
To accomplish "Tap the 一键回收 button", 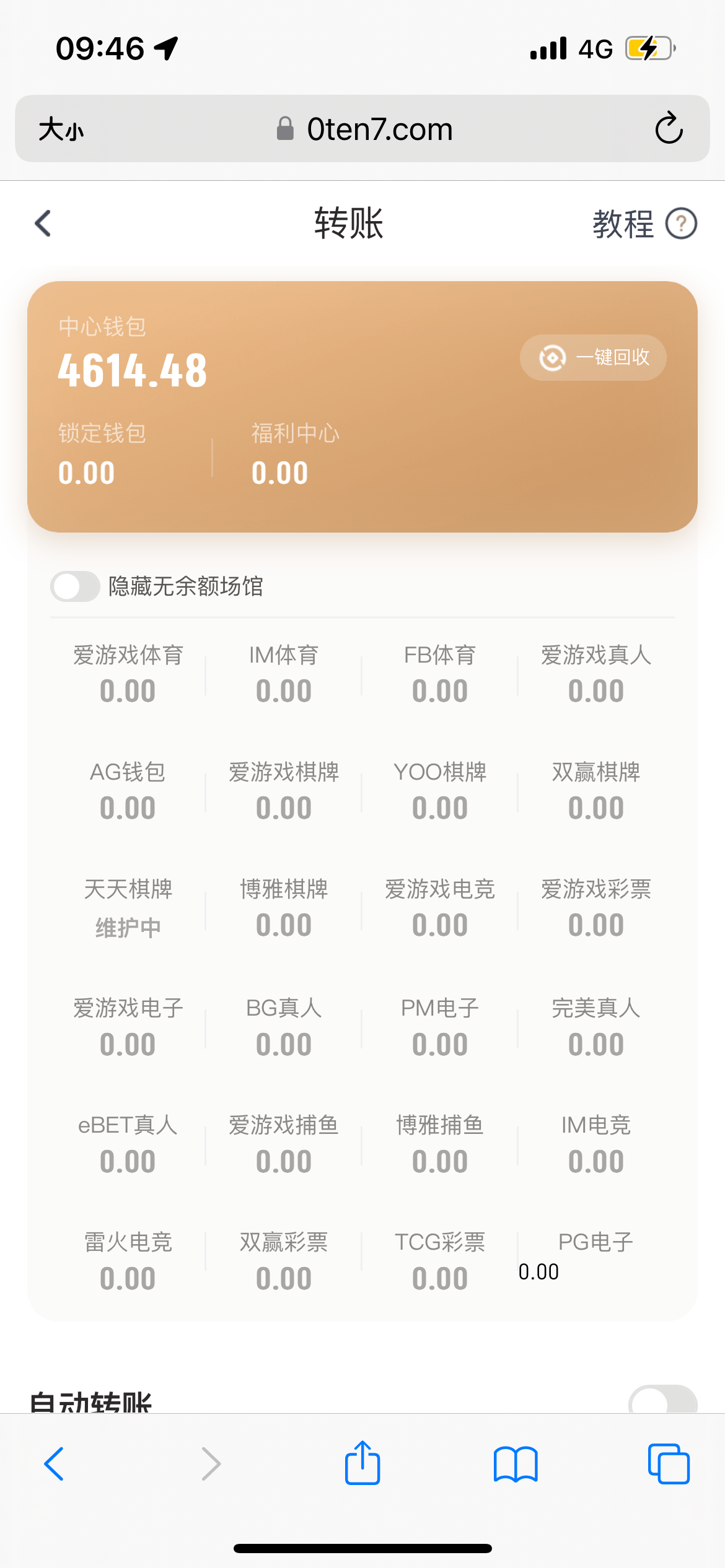I will pyautogui.click(x=593, y=357).
